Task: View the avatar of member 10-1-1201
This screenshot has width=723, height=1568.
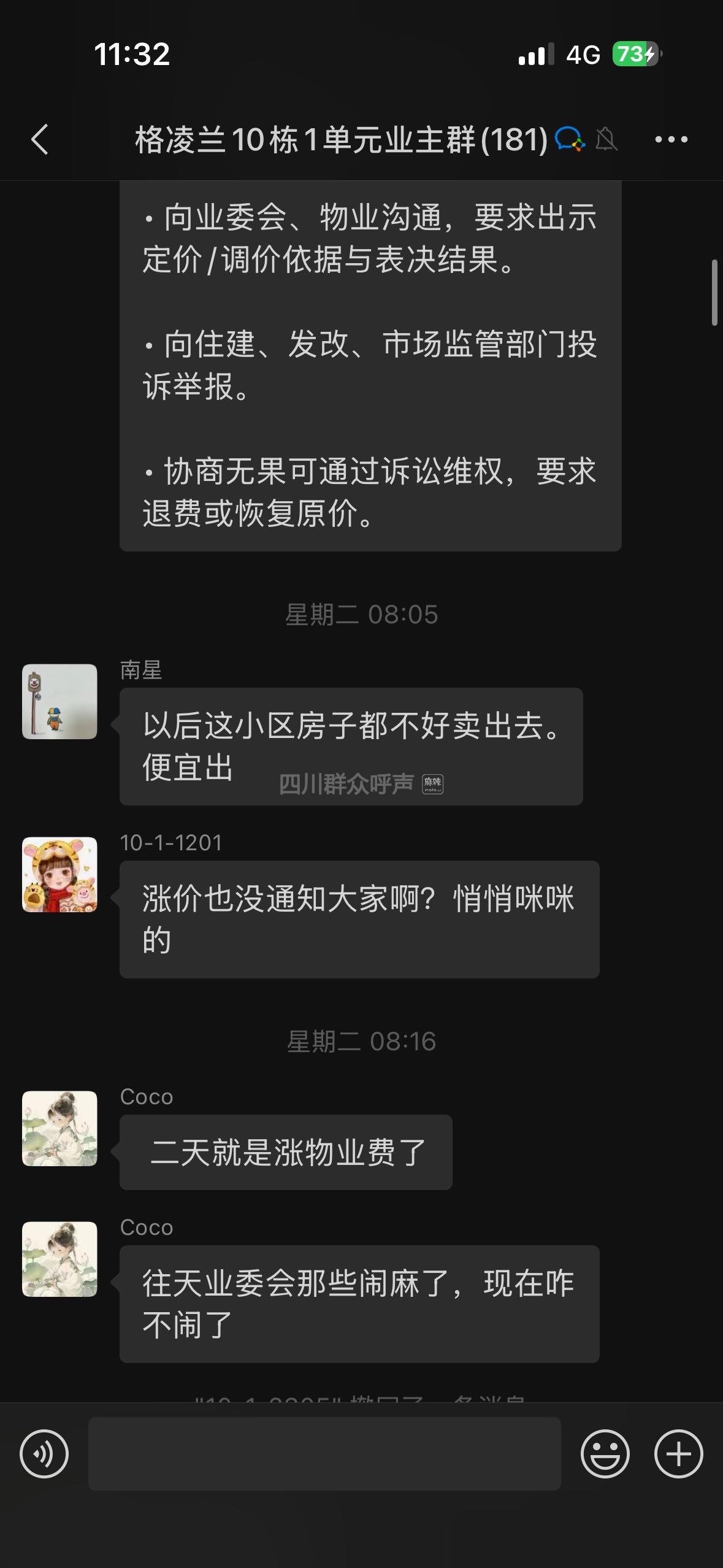Action: [59, 874]
